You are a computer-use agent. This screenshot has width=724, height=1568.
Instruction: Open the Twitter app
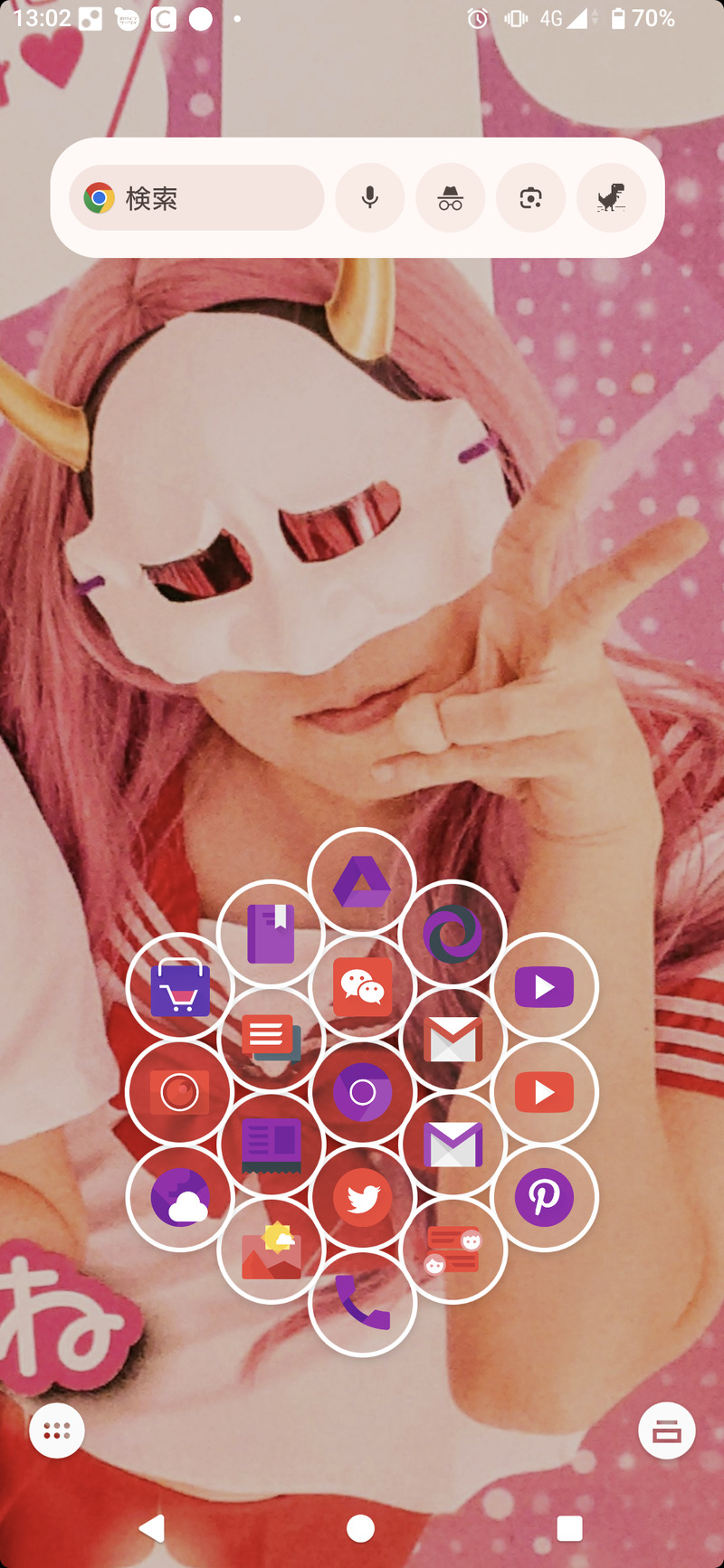tap(362, 1198)
